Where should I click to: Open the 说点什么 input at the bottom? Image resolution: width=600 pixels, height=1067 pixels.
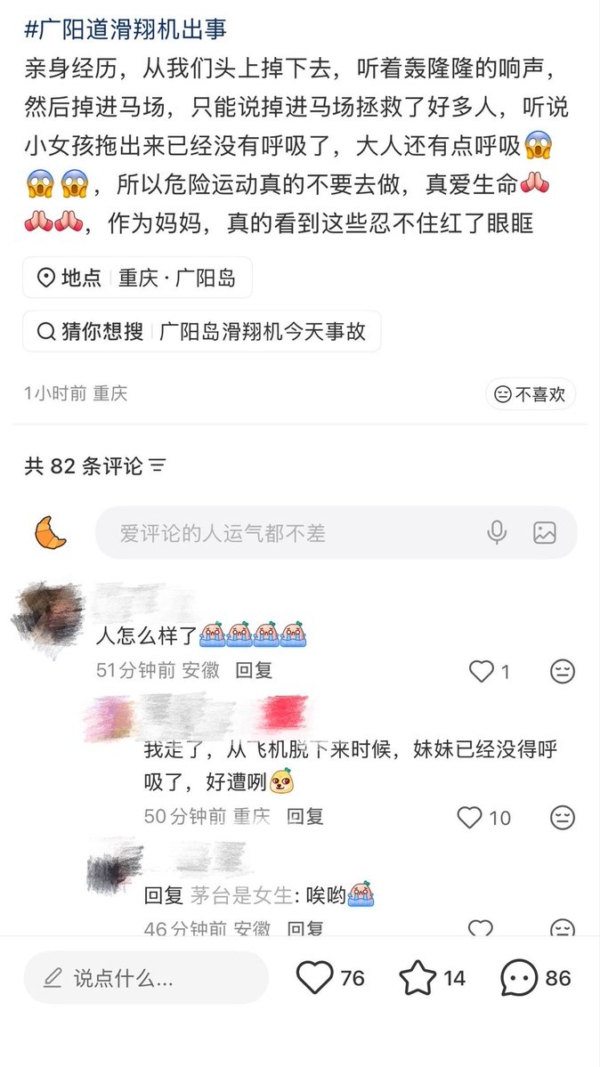click(146, 978)
